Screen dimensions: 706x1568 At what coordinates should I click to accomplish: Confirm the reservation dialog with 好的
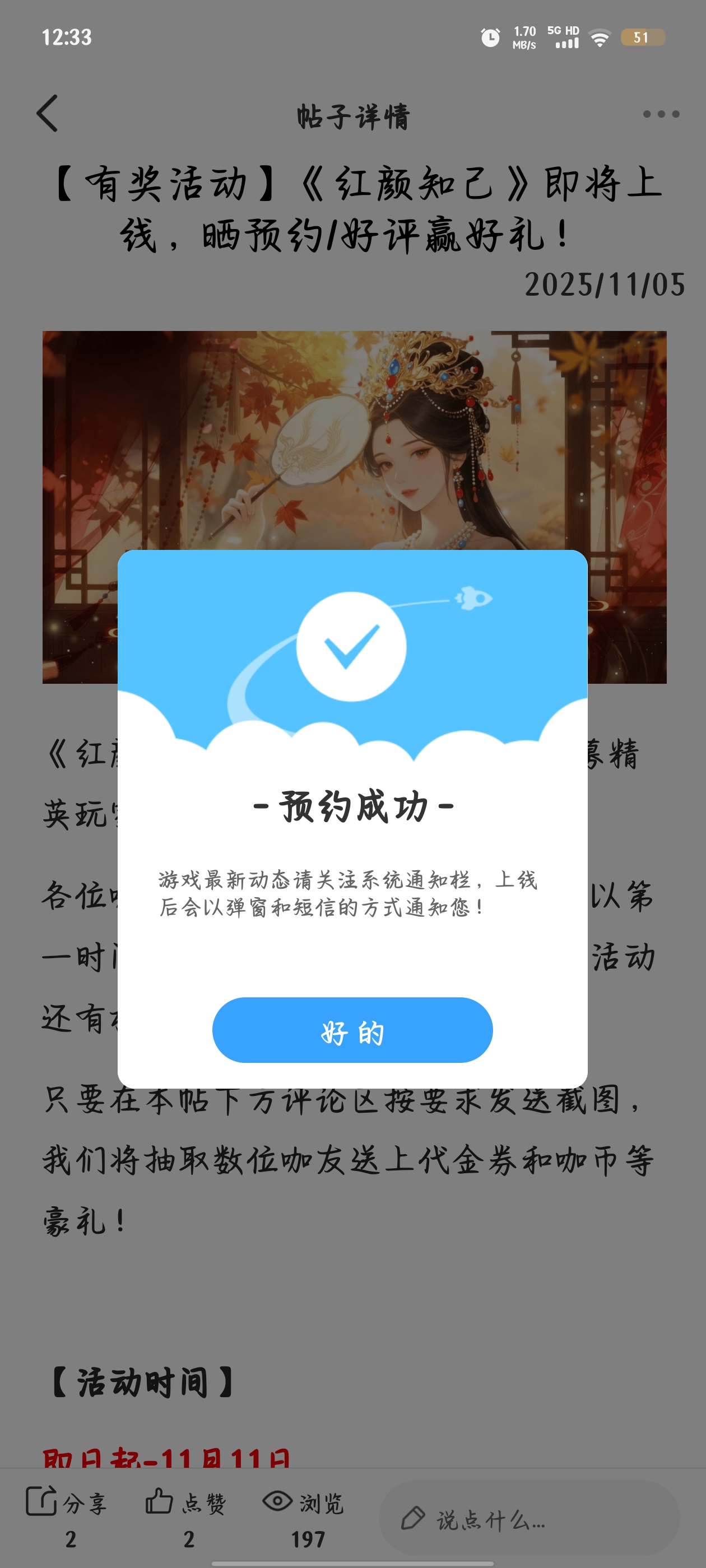pyautogui.click(x=352, y=1030)
